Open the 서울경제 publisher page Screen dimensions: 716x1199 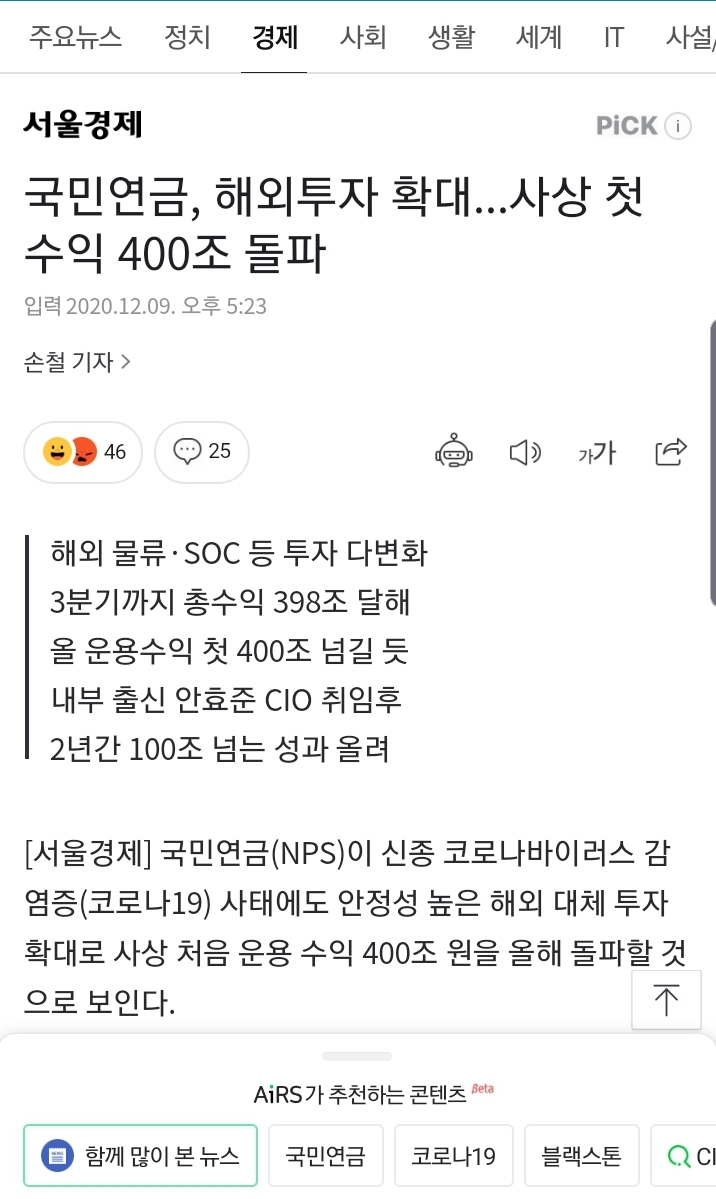[83, 124]
